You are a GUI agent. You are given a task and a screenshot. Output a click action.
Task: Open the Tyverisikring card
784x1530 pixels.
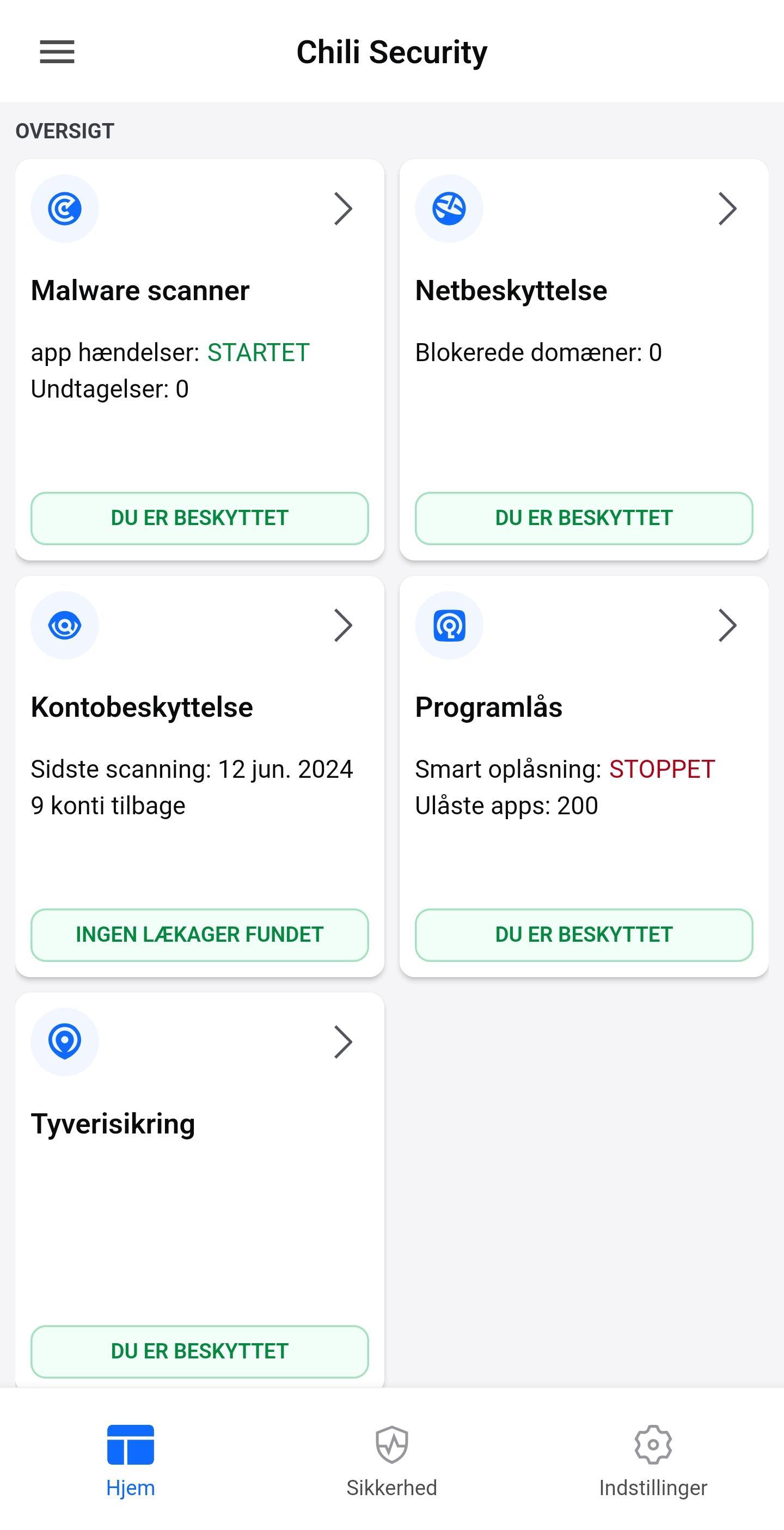(x=199, y=1190)
